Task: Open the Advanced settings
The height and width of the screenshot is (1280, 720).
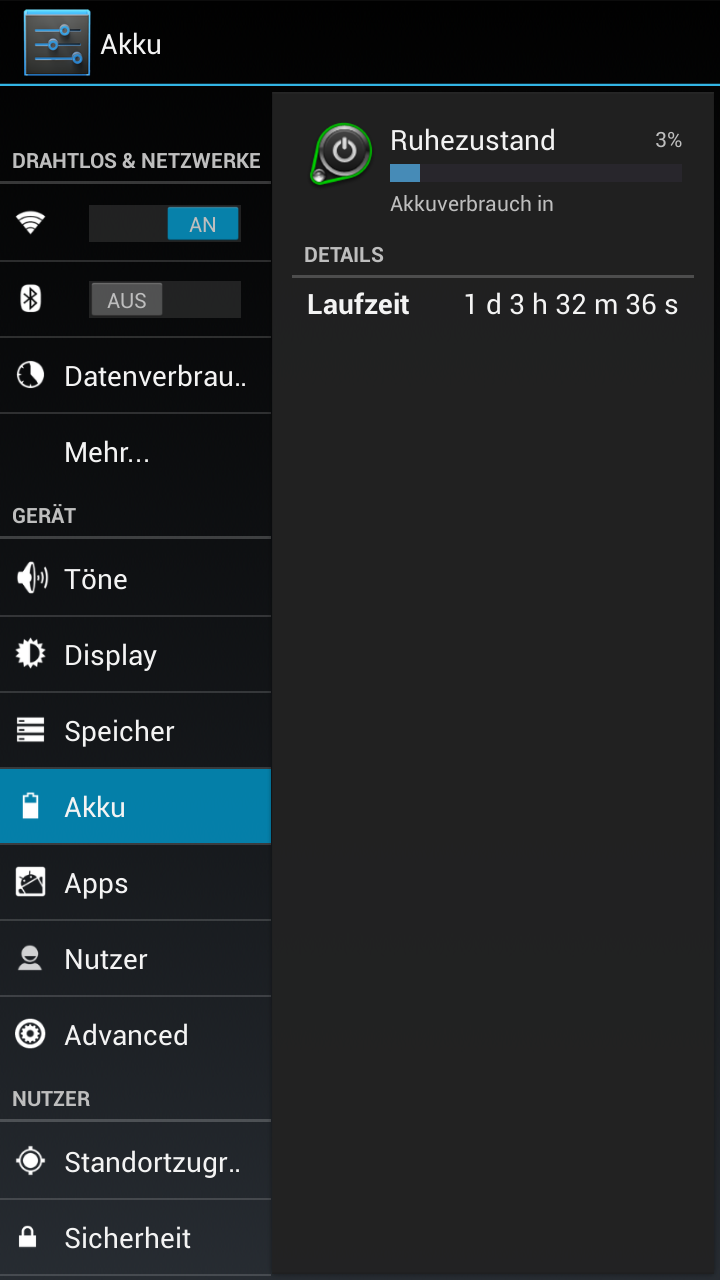Action: point(135,1035)
